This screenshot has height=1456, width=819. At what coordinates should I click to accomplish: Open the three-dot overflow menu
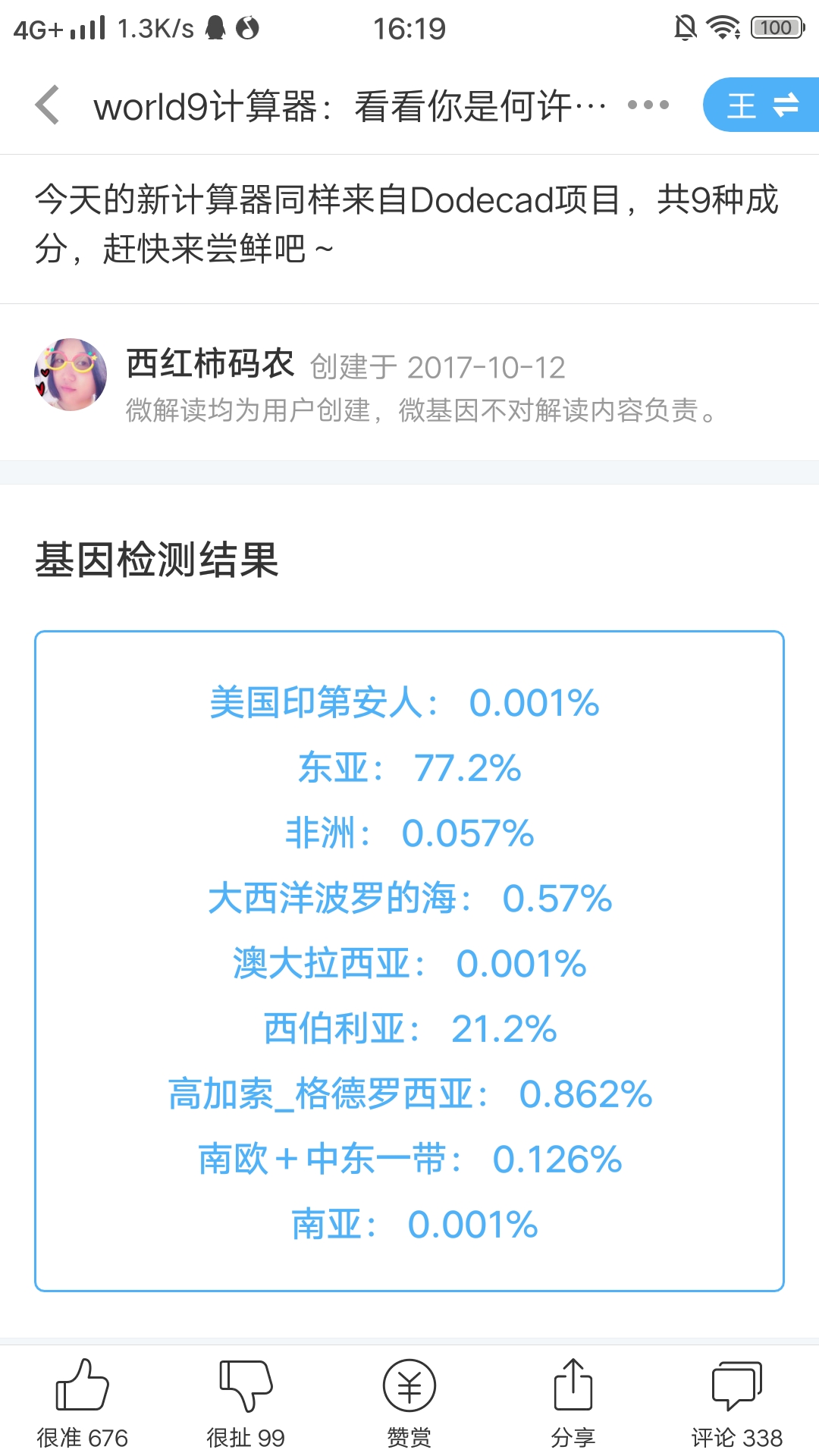648,105
